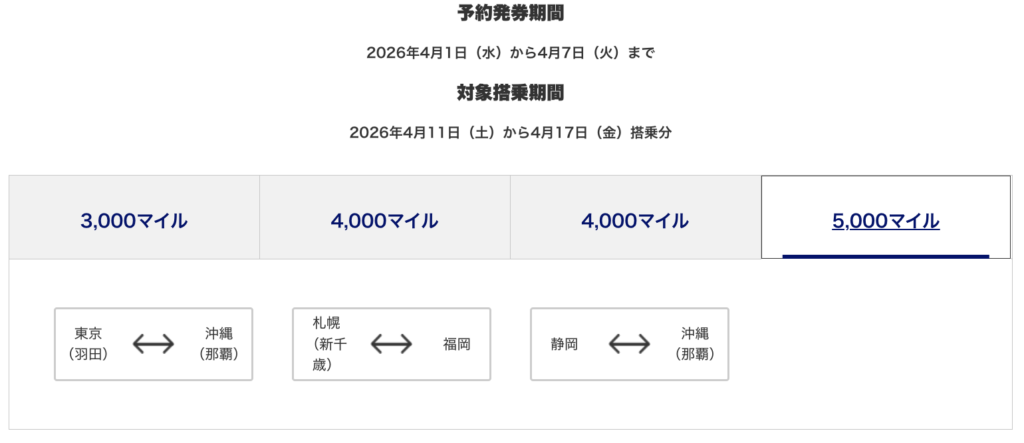Choose the 札幌(新千歳)–福岡 route
The width and height of the screenshot is (1024, 443).
click(x=391, y=344)
